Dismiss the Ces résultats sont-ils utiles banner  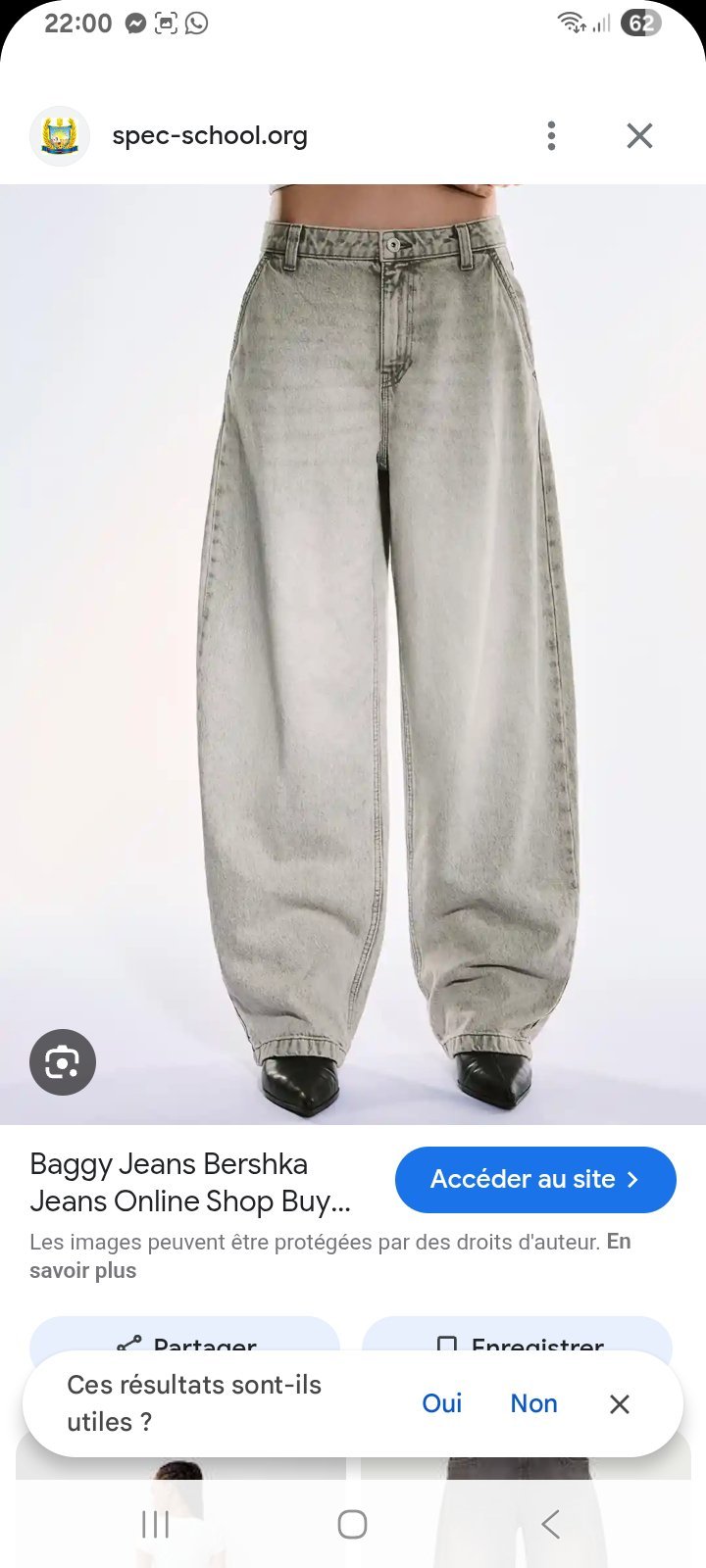click(619, 1404)
